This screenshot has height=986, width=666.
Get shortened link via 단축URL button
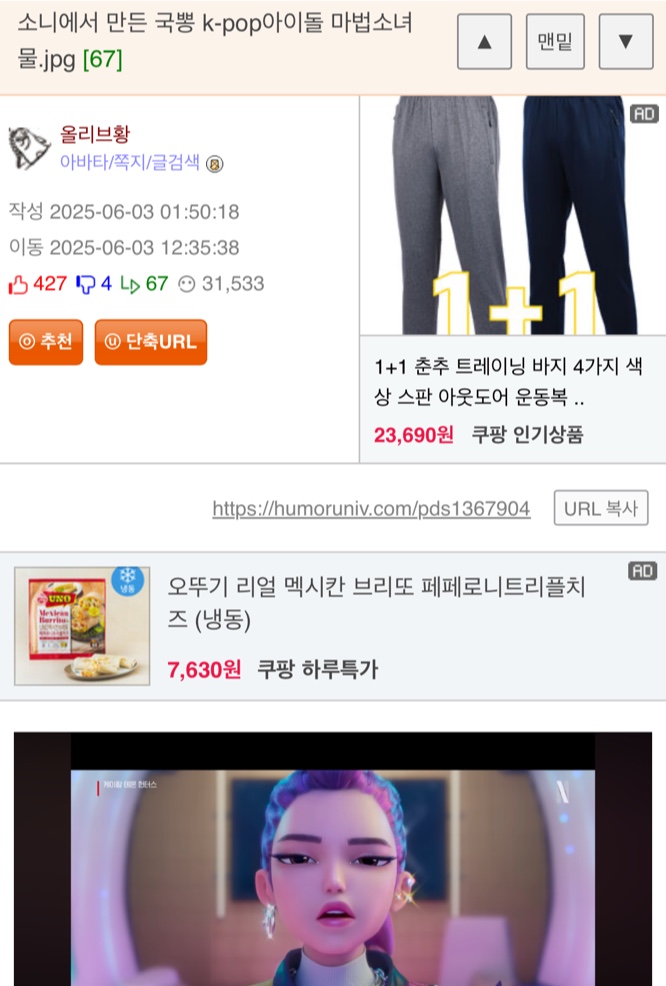pyautogui.click(x=151, y=342)
